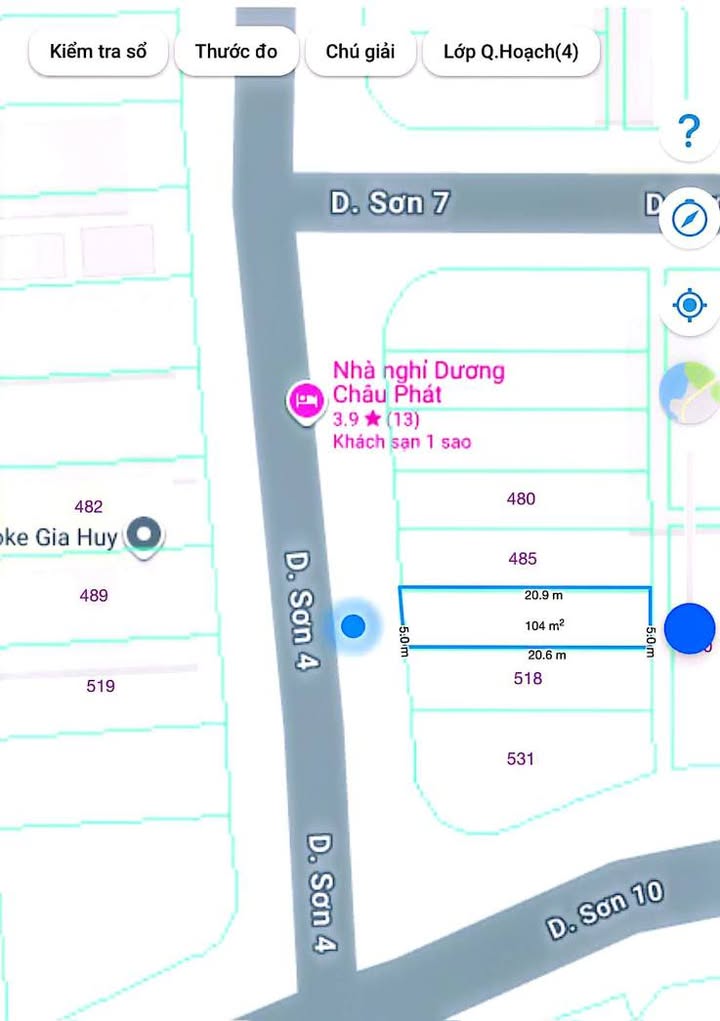Select the Gia Huy place marker
The image size is (720, 1021).
147,534
